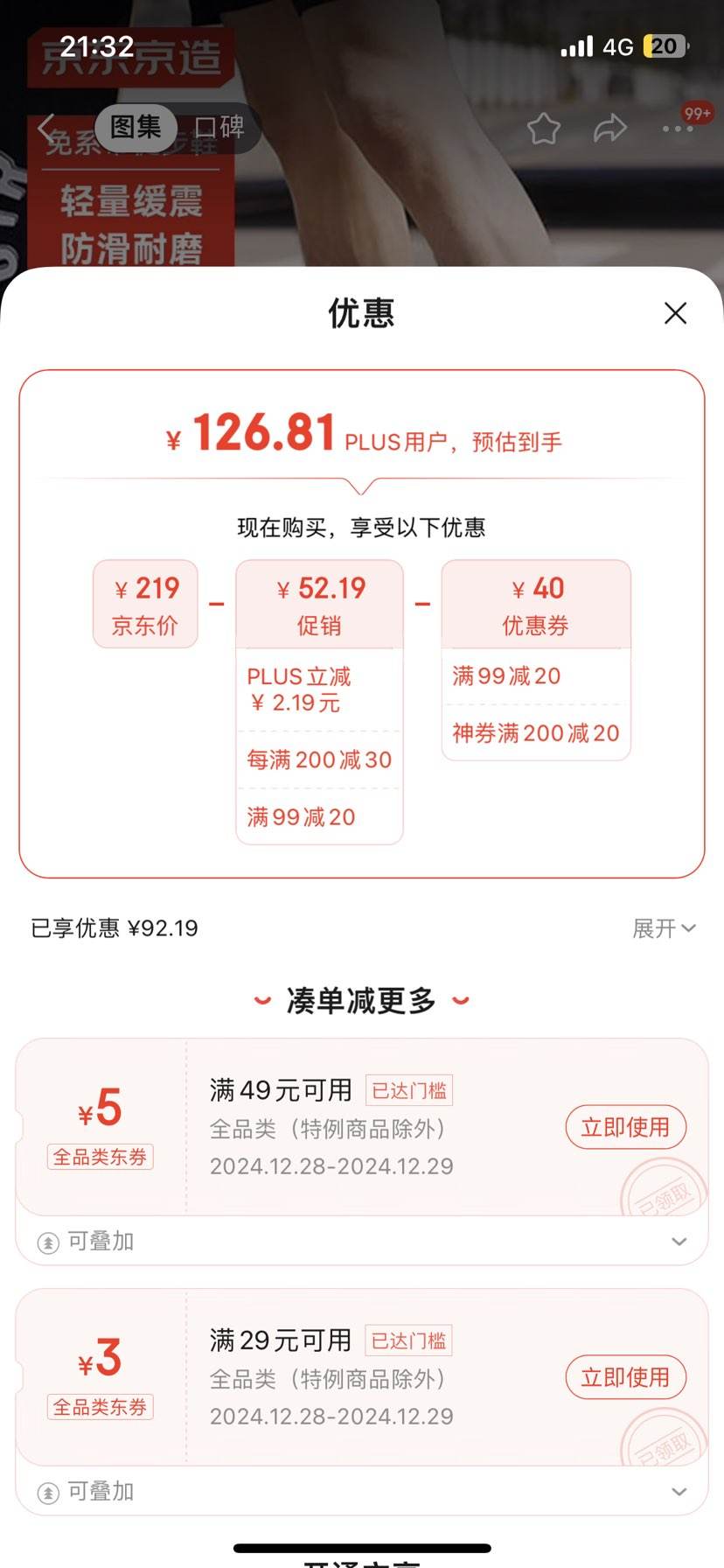Switch to the 口碑 tab
This screenshot has height=1568, width=724.
219,128
